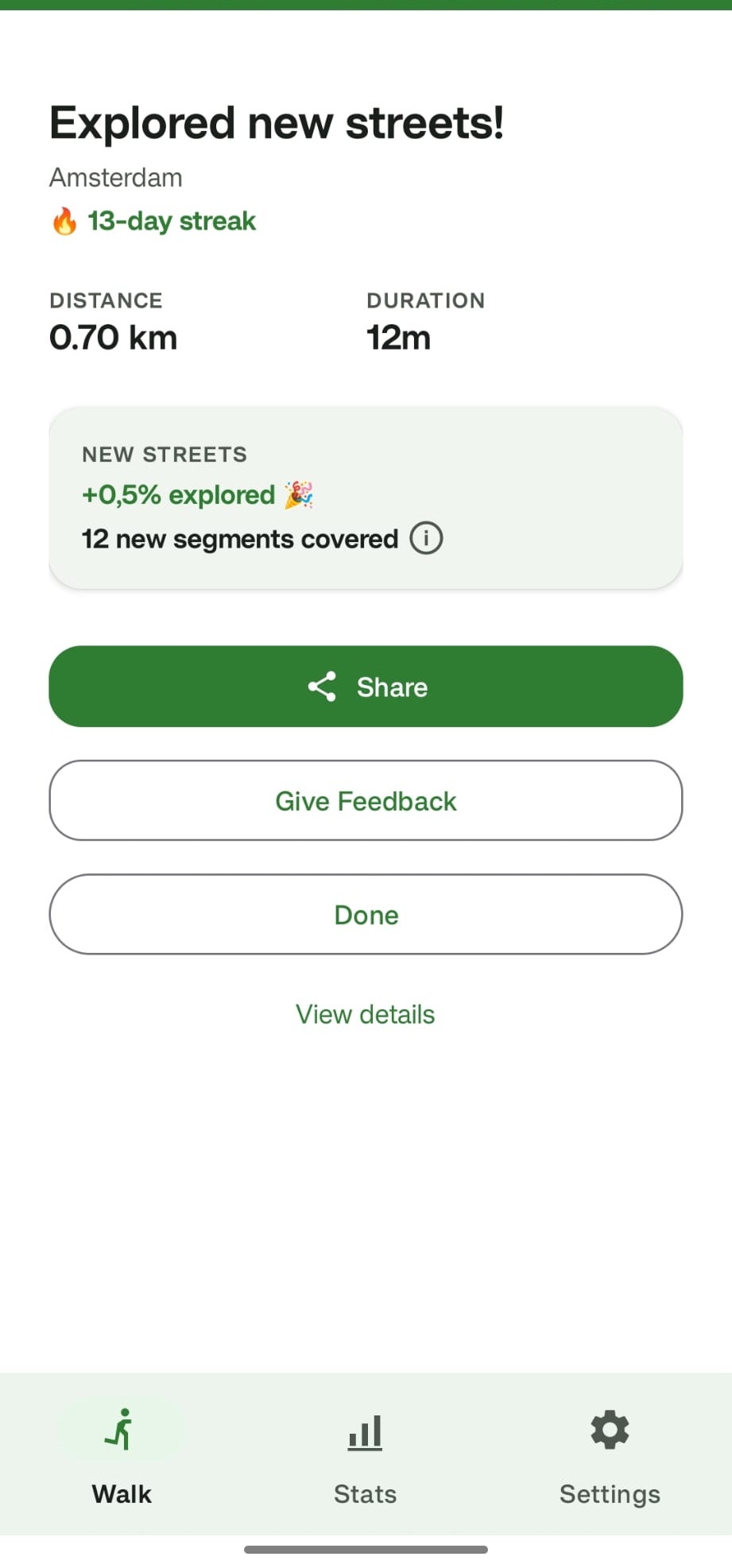732x1568 pixels.
Task: Open the info icon next to segments covered
Action: (x=426, y=537)
